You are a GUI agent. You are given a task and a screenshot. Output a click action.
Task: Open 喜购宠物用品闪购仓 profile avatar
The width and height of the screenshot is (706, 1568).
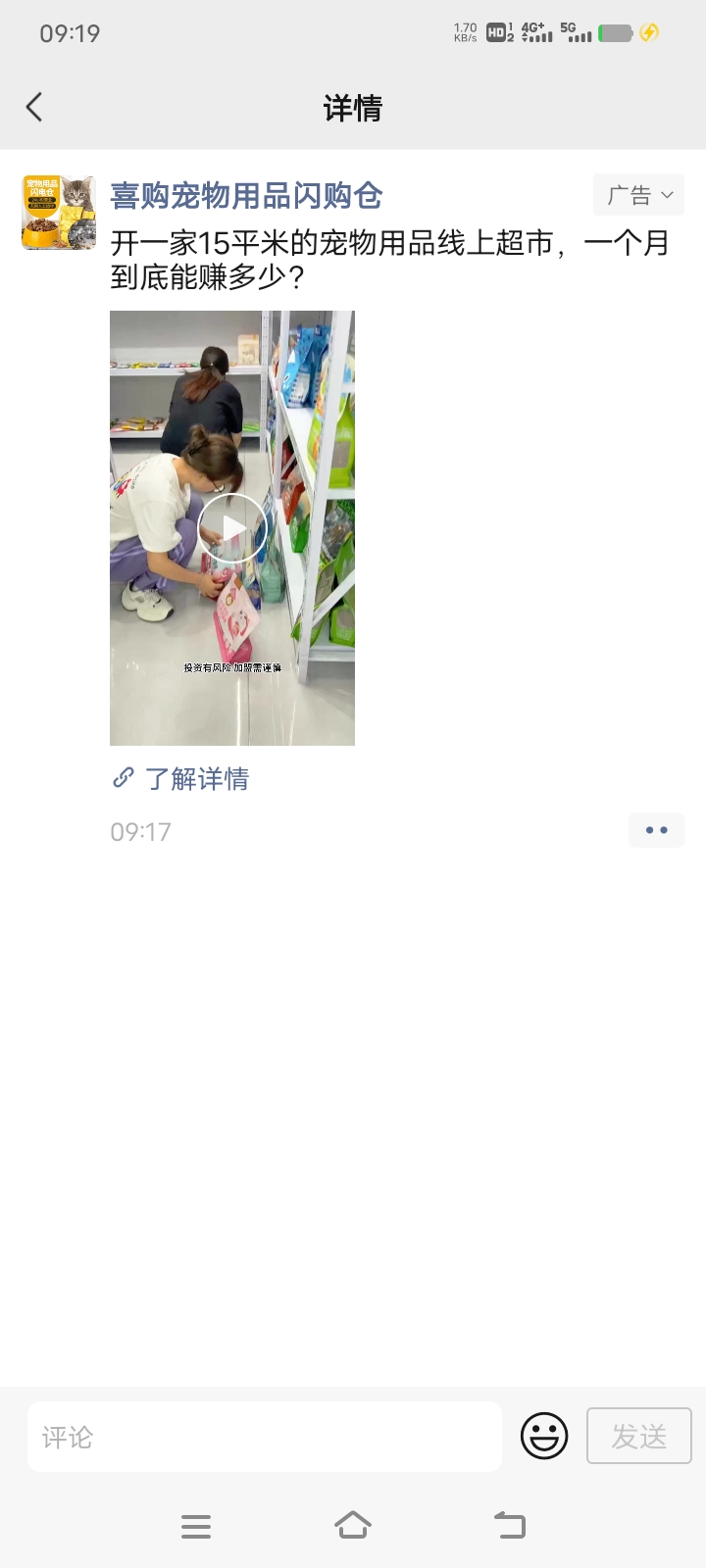pos(59,213)
